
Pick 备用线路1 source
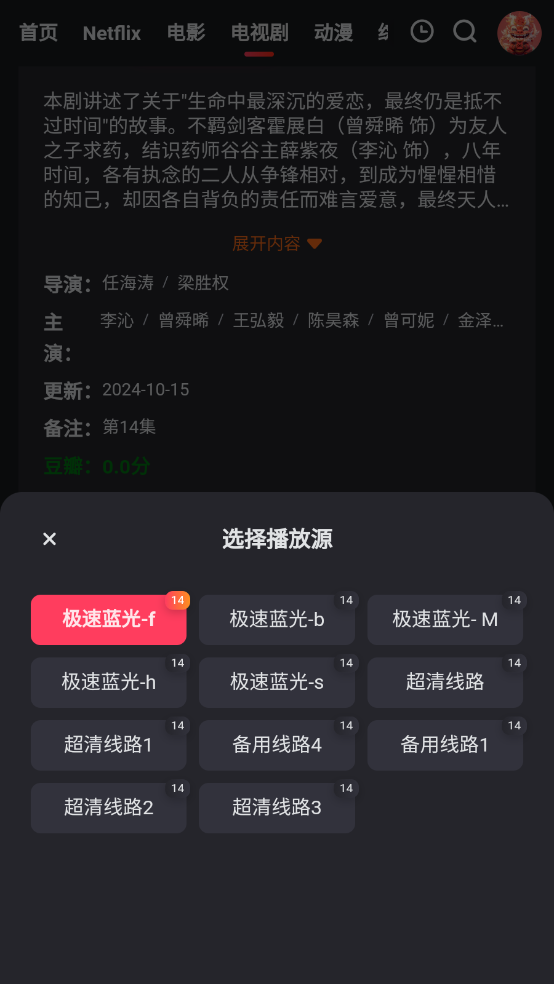click(x=445, y=745)
